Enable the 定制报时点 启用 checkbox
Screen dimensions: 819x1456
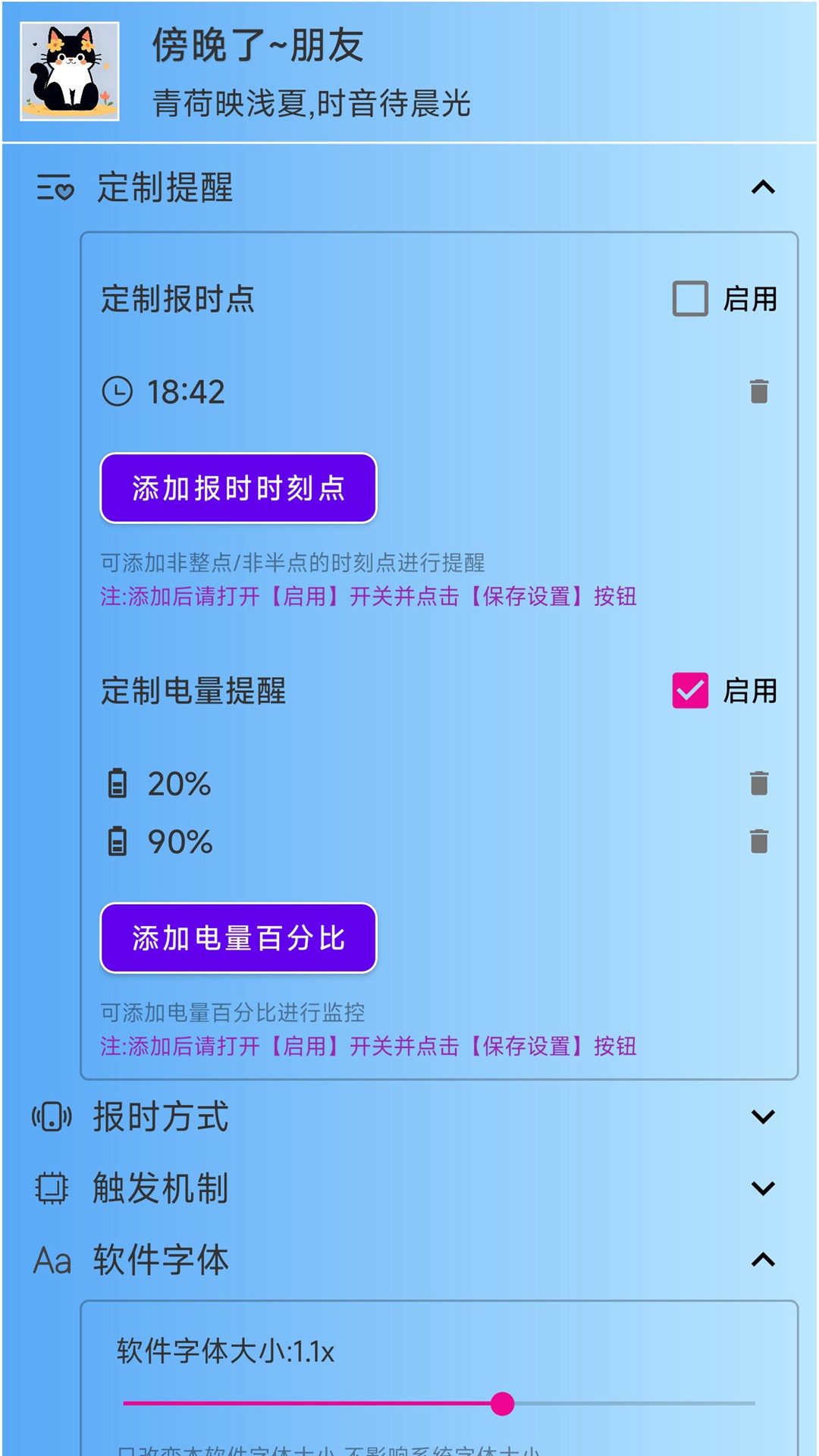[x=690, y=299]
